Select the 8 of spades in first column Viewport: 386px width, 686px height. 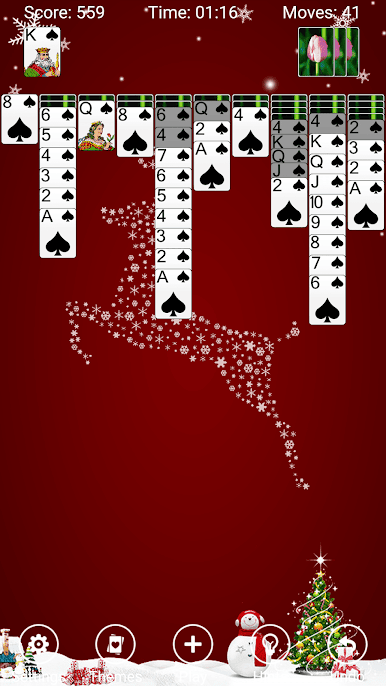click(x=19, y=119)
